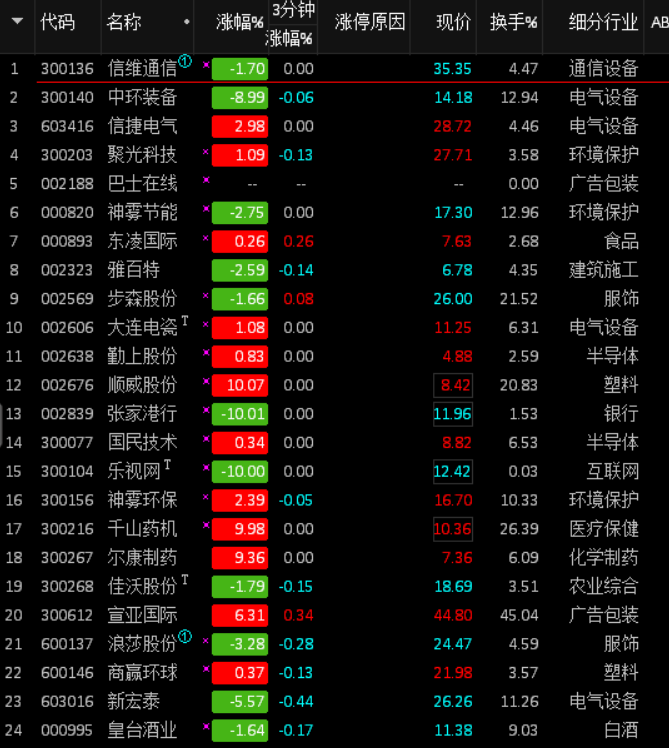Open the 张家港行 stock row
The height and width of the screenshot is (748, 669).
click(141, 414)
